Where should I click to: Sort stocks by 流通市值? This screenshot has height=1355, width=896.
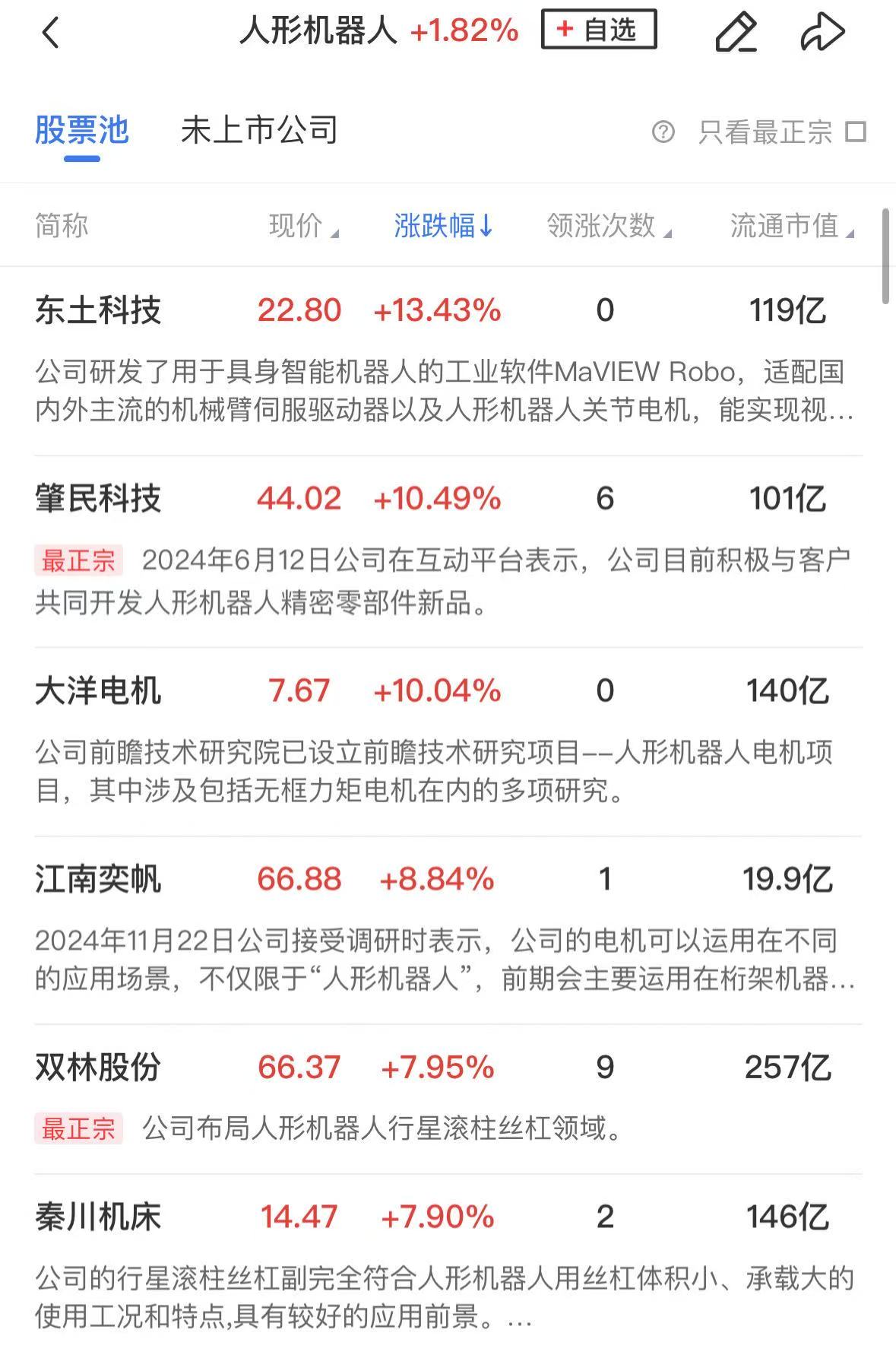click(791, 226)
